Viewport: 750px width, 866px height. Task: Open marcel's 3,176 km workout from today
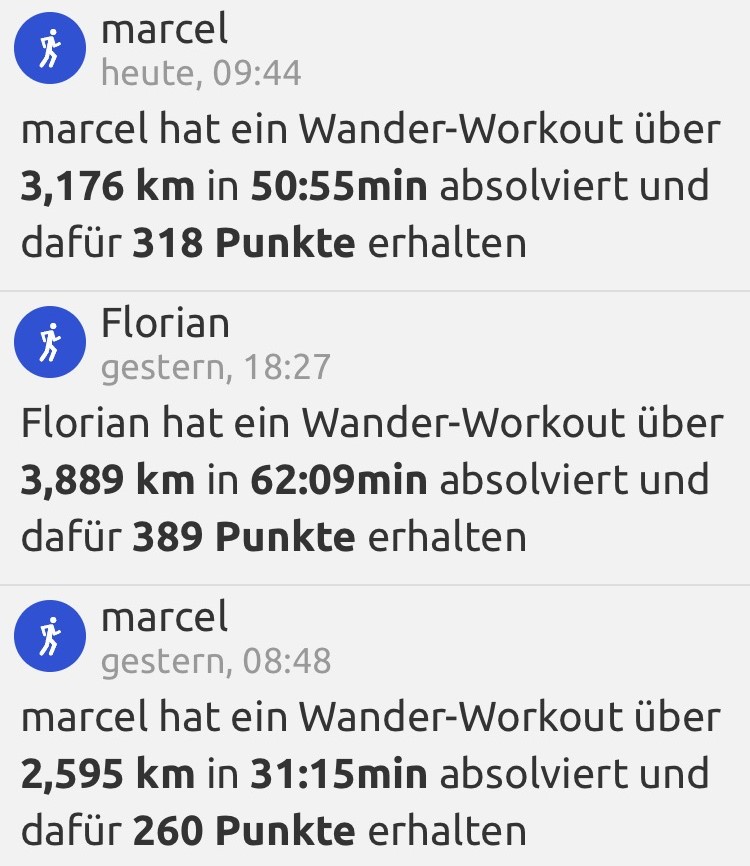tap(370, 186)
